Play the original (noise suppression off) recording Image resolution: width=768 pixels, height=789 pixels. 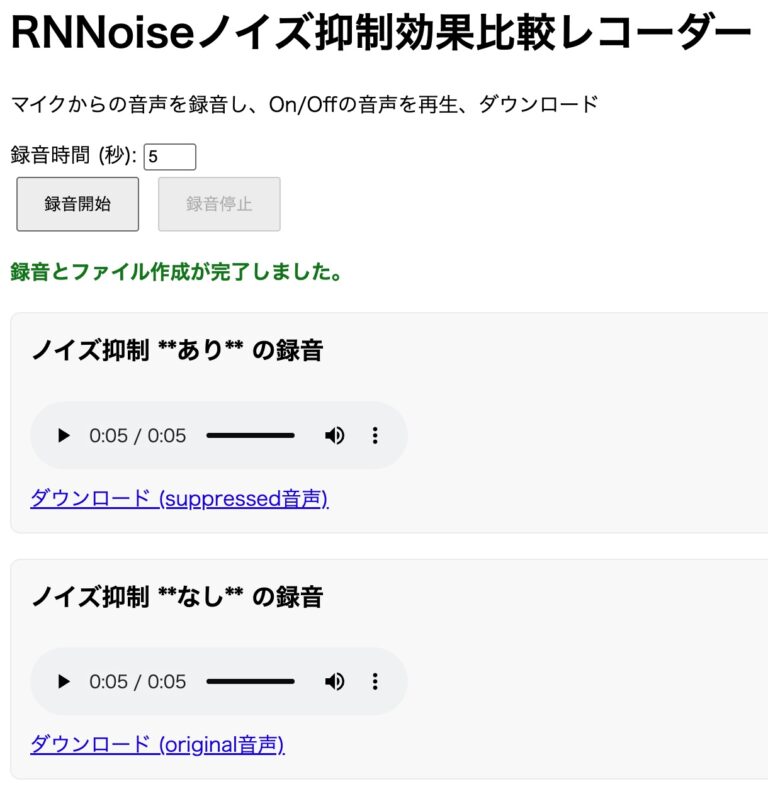63,682
